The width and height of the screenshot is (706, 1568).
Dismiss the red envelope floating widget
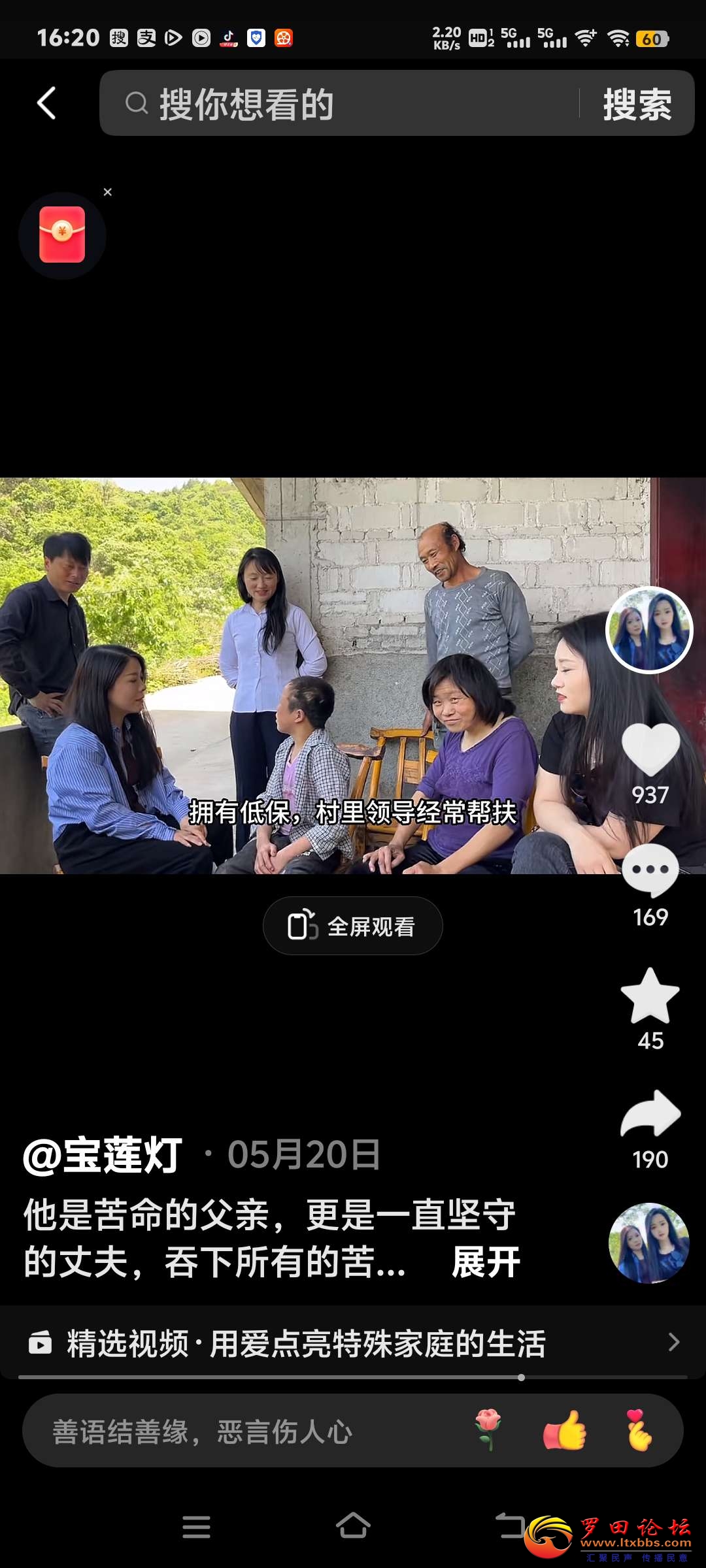(x=108, y=192)
